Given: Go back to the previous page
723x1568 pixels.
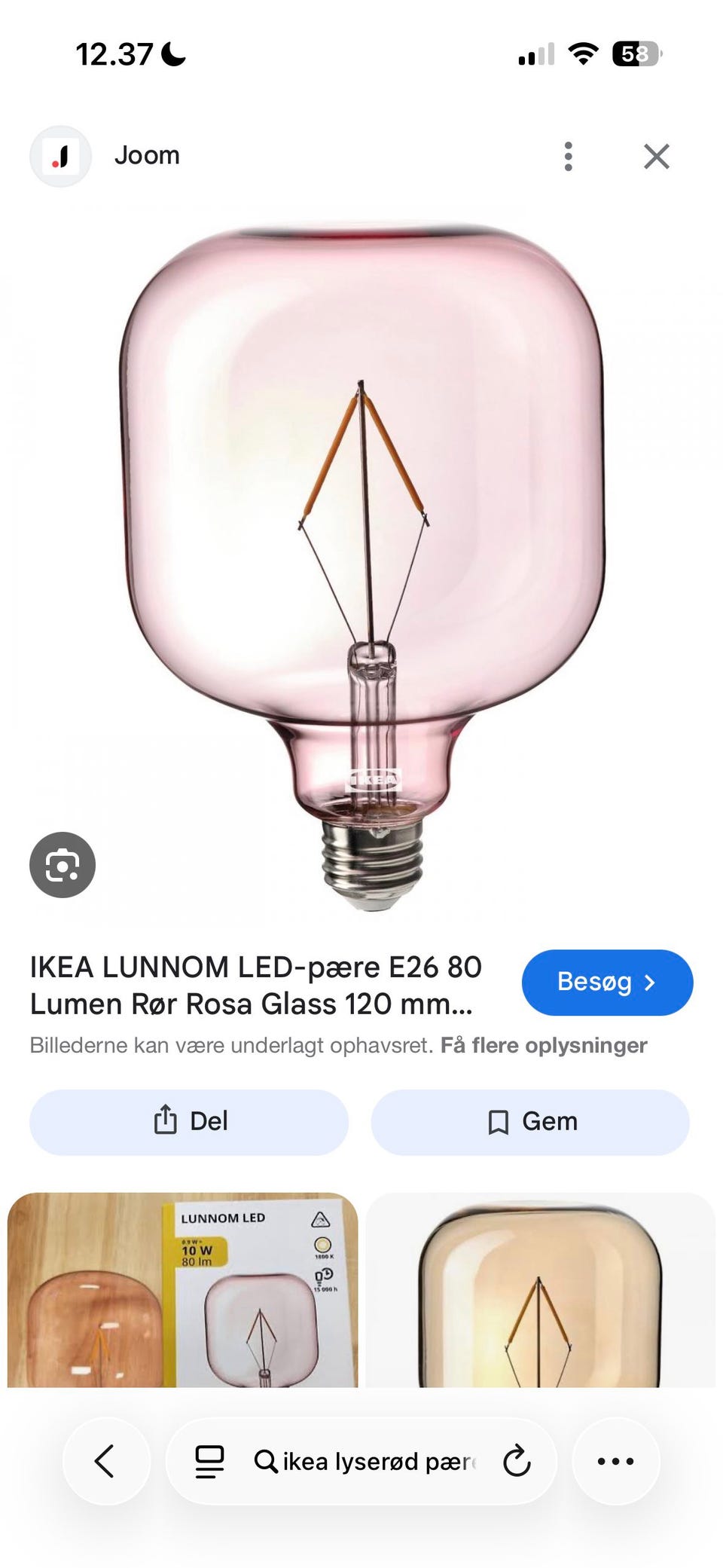Looking at the screenshot, I should pos(105,1461).
